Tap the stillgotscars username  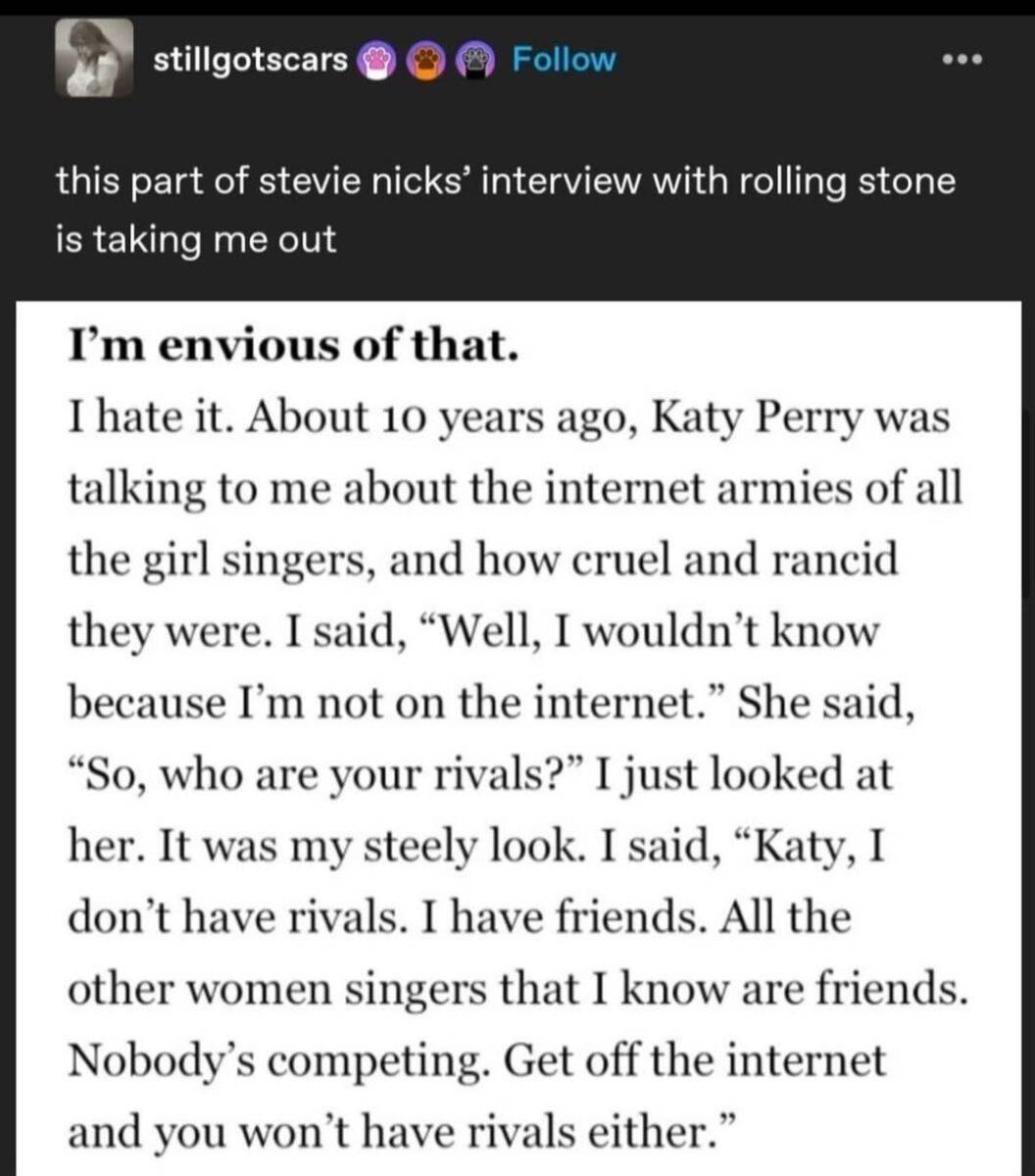(x=251, y=60)
